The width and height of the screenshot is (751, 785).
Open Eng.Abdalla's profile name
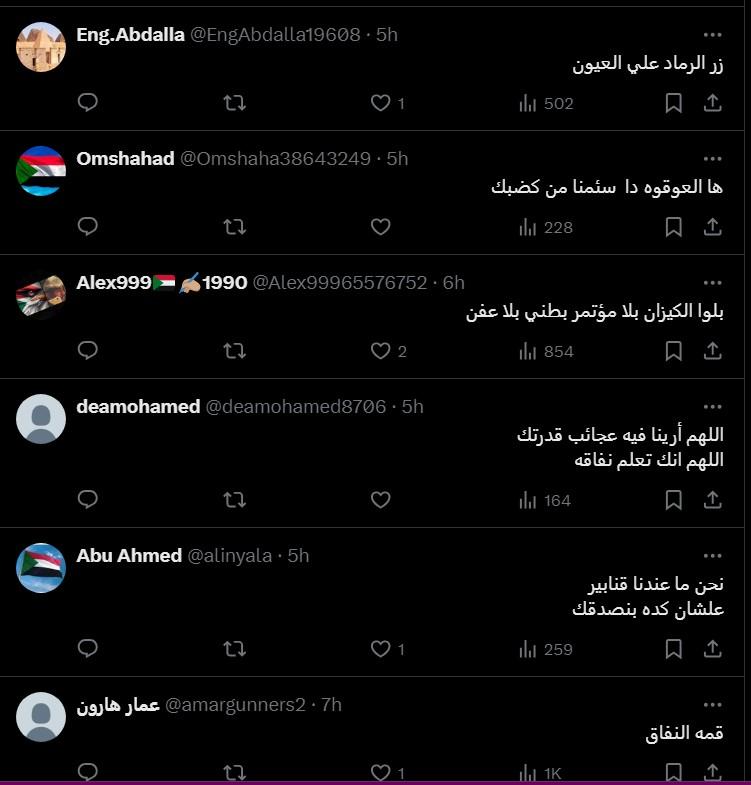[x=130, y=35]
